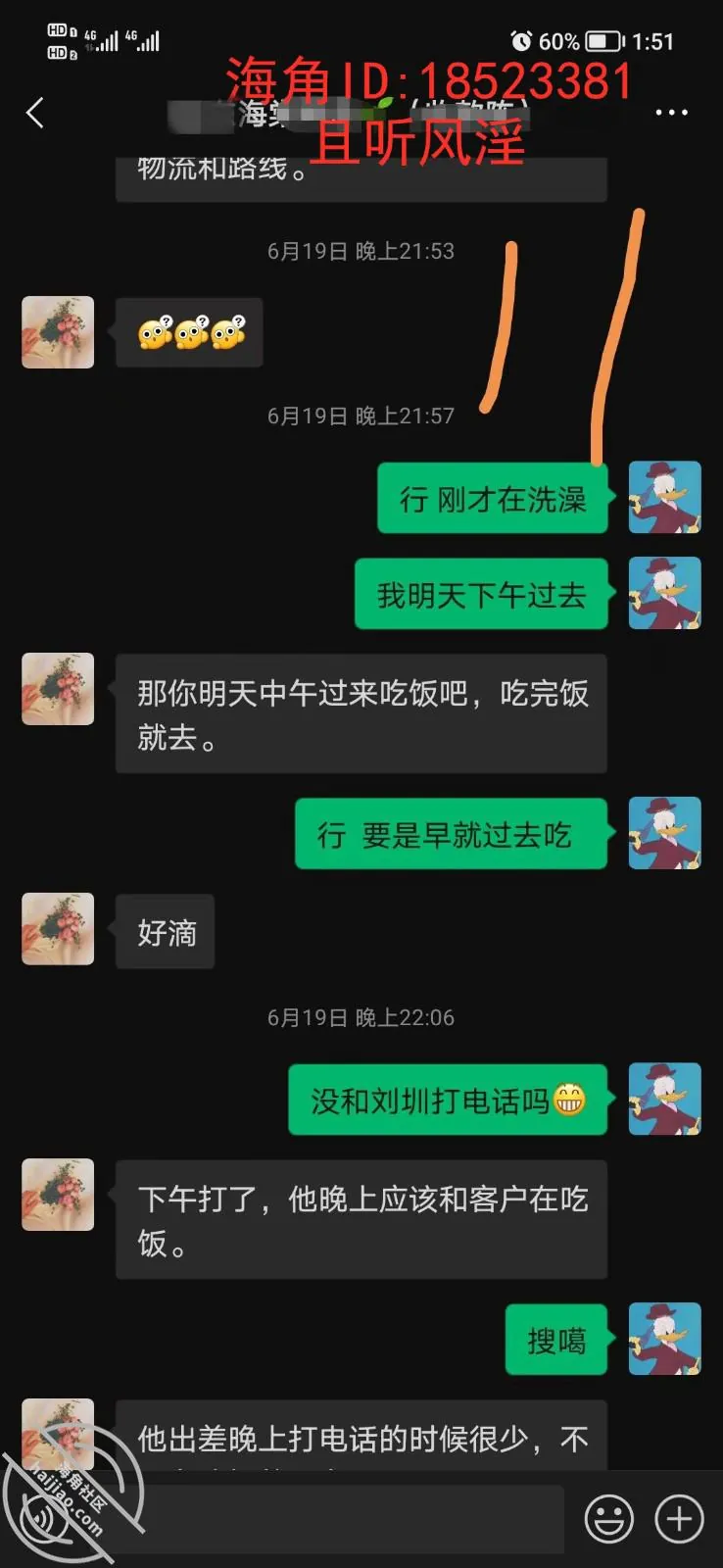This screenshot has height=1568, width=723.
Task: Open own duck avatar beside 搜噶
Action: pyautogui.click(x=664, y=1339)
